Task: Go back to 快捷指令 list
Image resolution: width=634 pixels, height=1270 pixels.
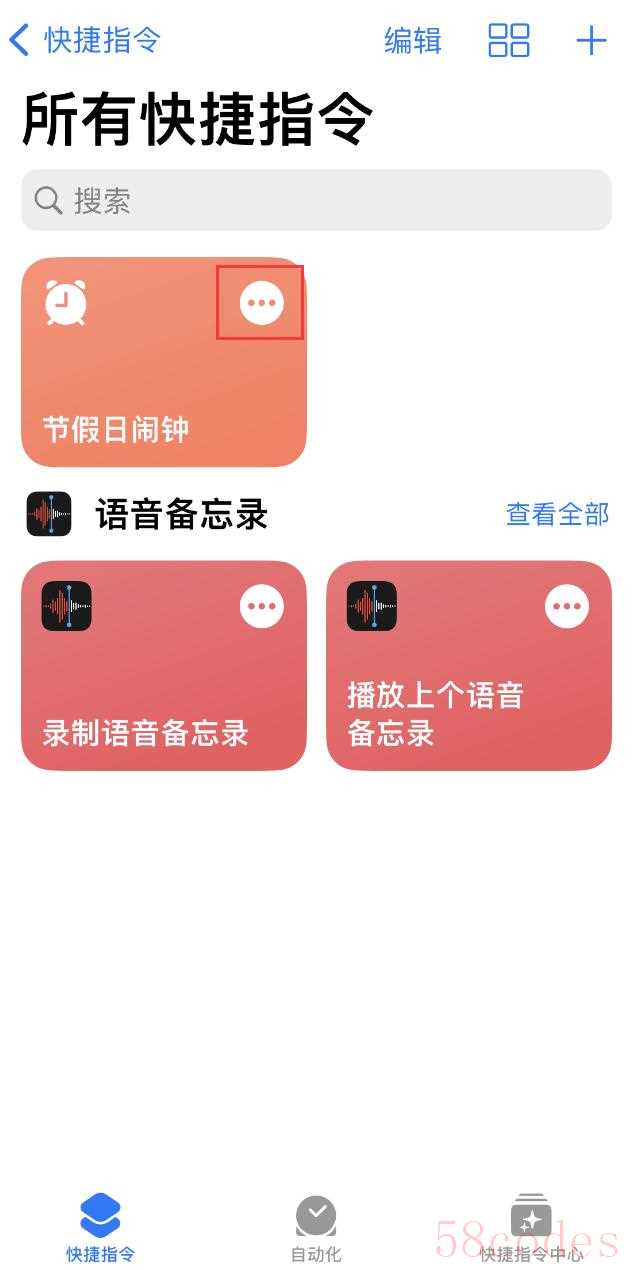Action: 85,41
